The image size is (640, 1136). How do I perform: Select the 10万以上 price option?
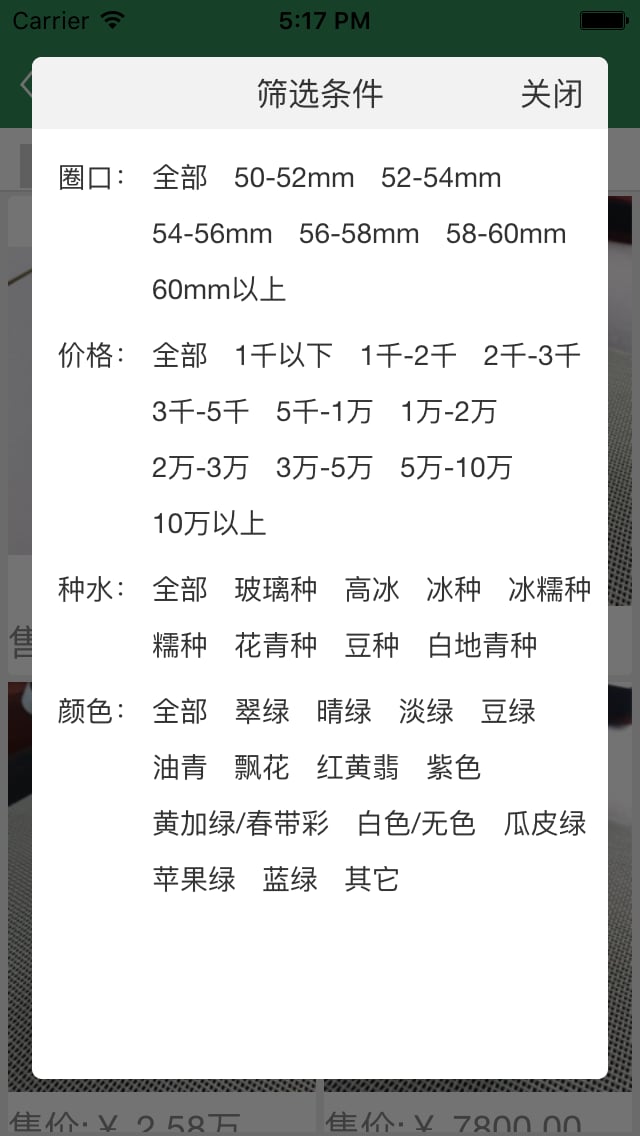(x=209, y=524)
